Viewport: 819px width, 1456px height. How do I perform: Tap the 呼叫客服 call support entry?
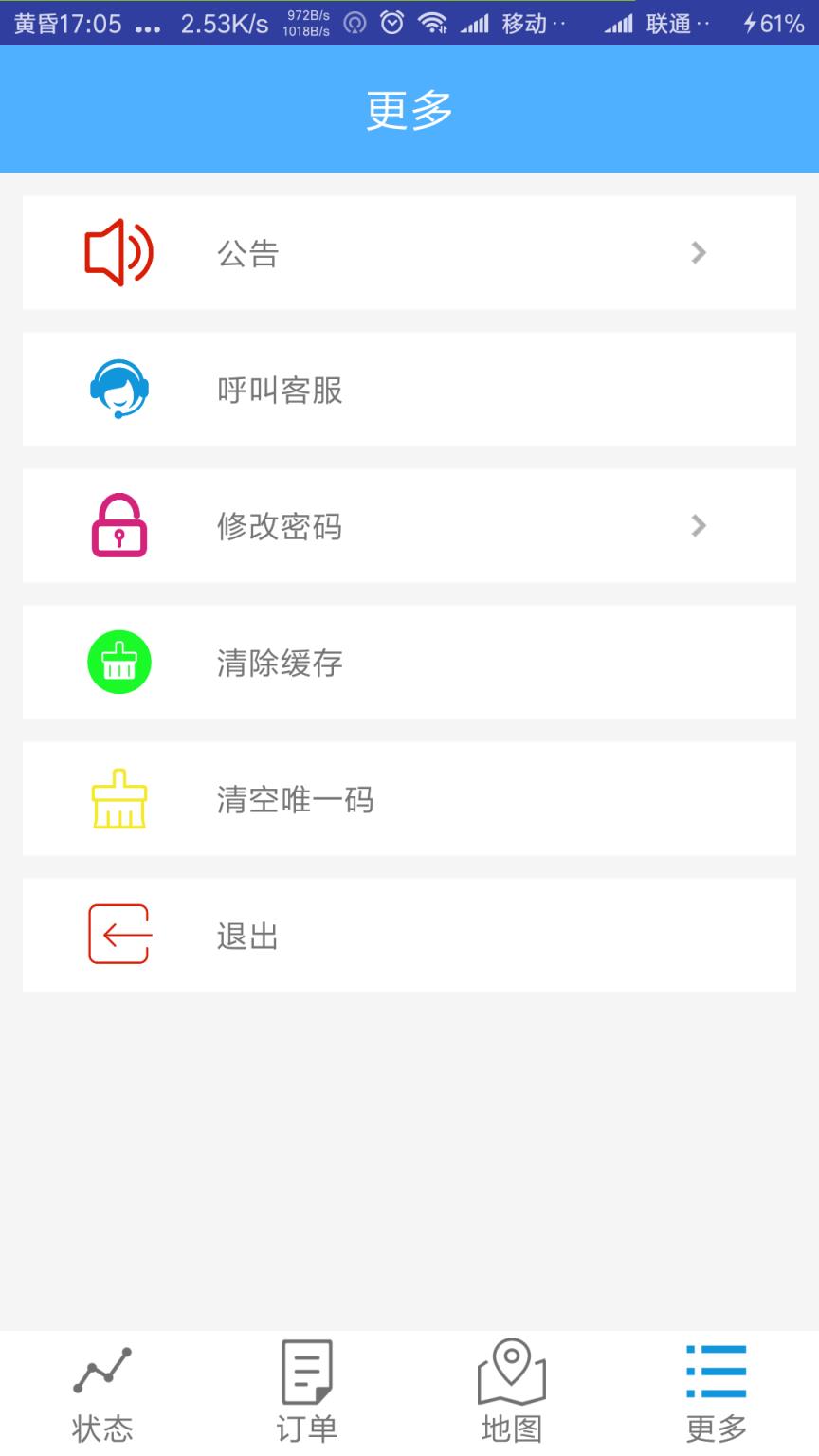click(x=409, y=390)
